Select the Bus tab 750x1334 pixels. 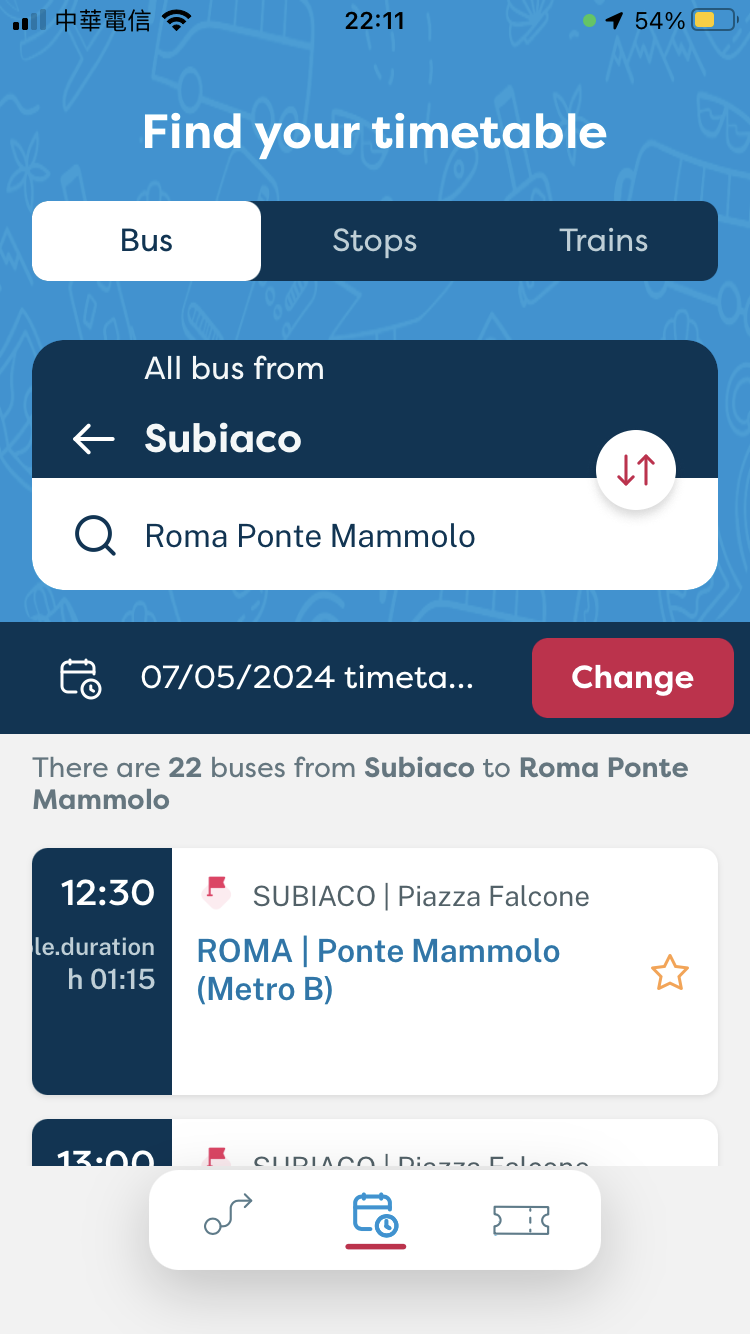[147, 241]
